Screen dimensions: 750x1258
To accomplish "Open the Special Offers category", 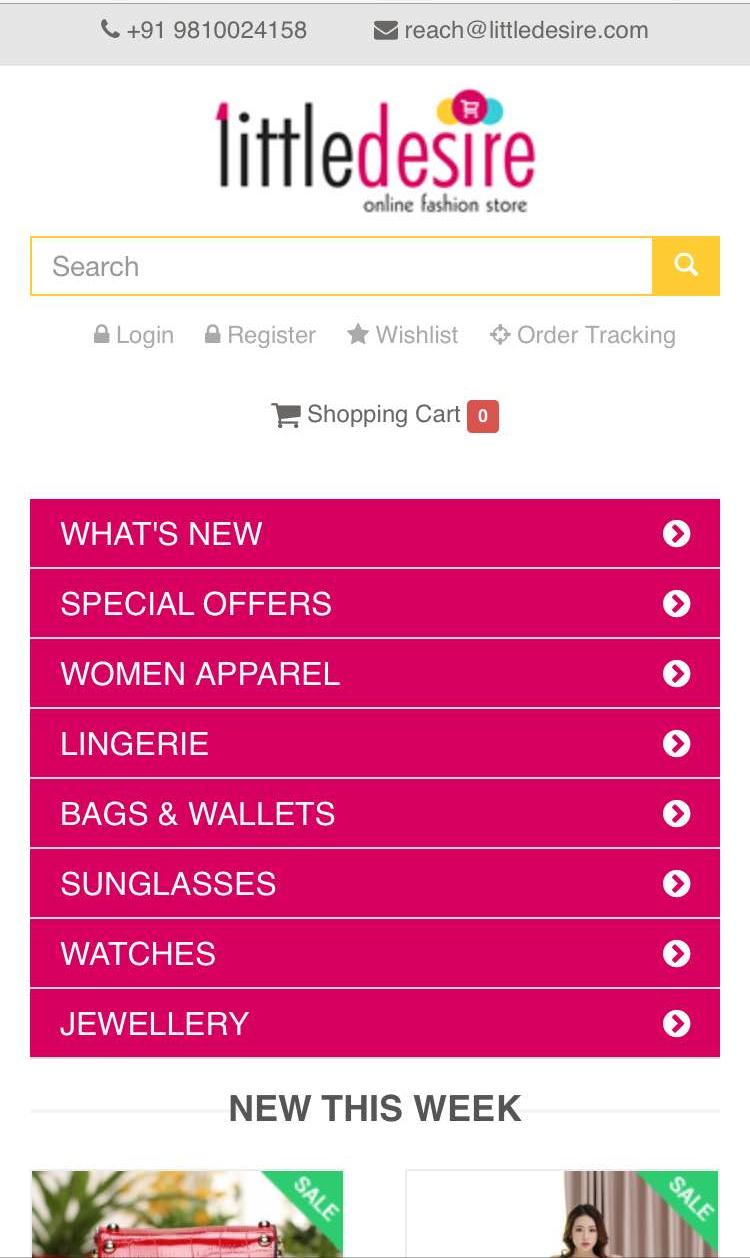I will tap(374, 604).
